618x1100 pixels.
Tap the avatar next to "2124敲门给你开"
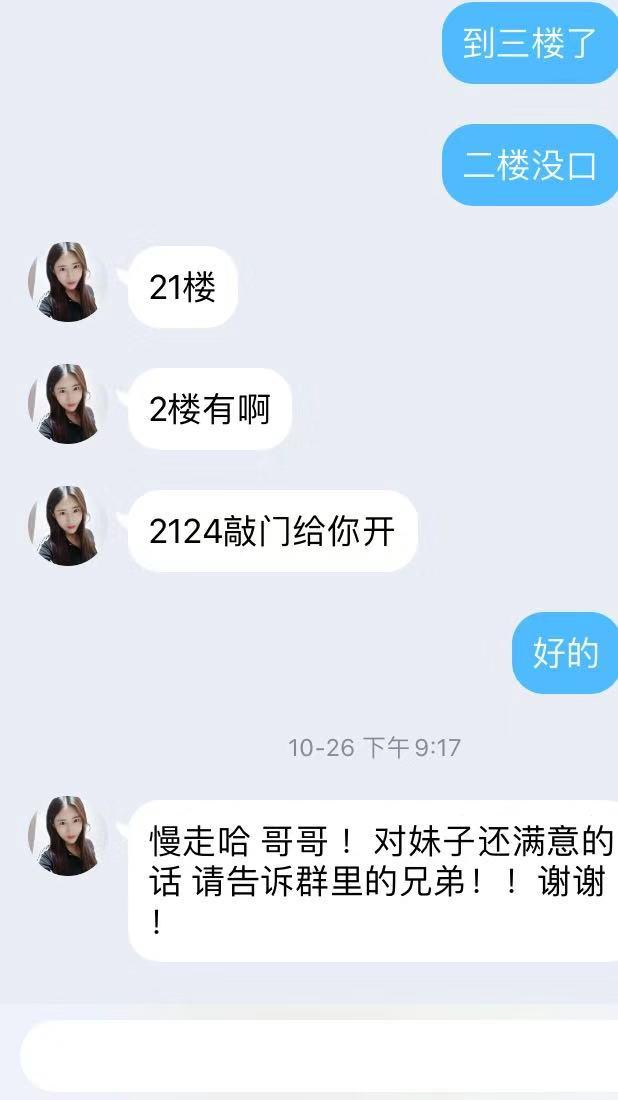coord(67,526)
